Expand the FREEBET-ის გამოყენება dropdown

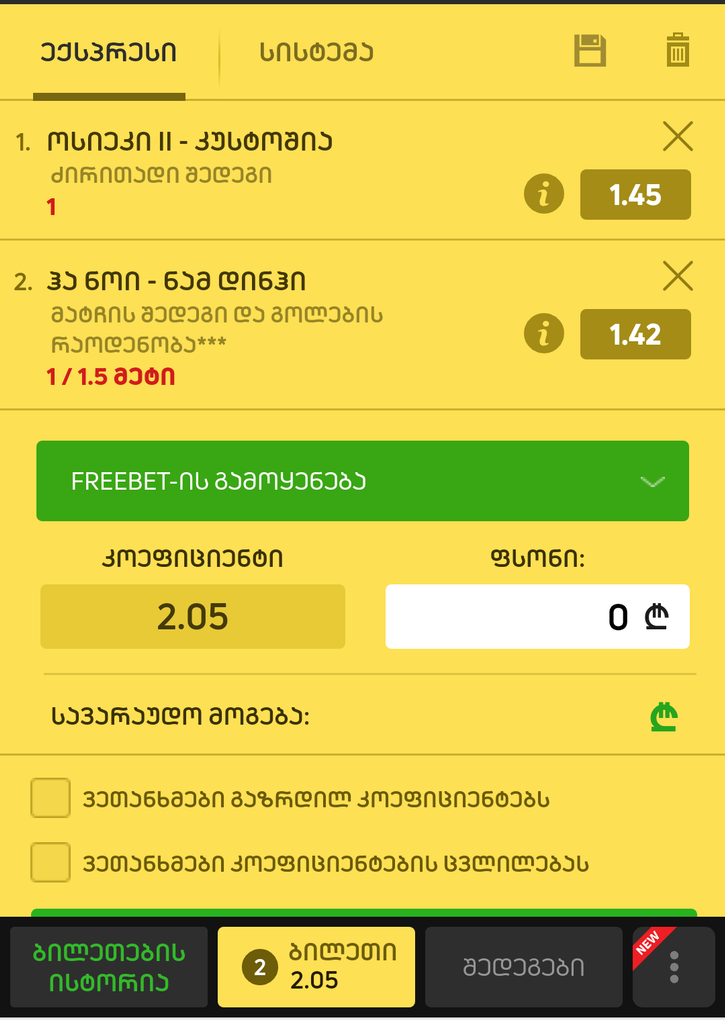(x=362, y=480)
